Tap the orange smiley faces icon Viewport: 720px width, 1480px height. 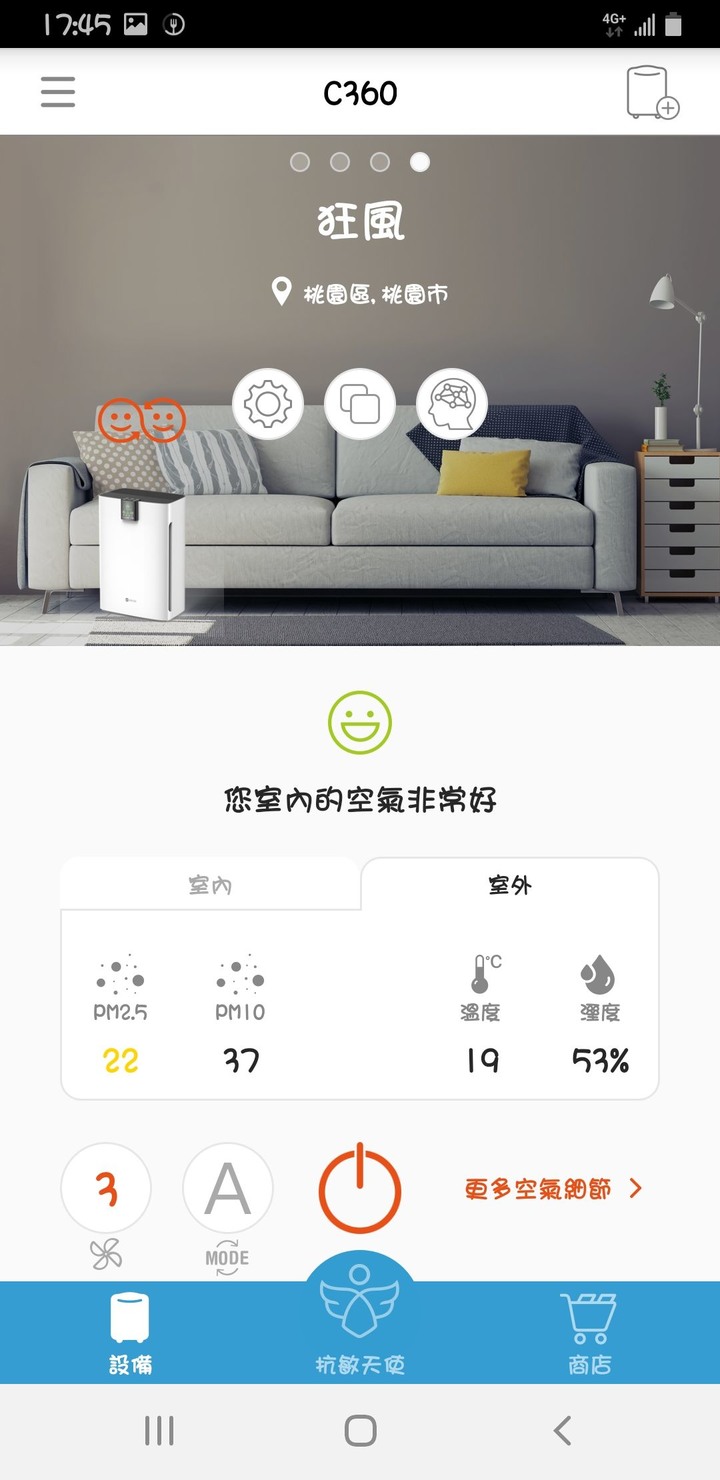point(142,421)
